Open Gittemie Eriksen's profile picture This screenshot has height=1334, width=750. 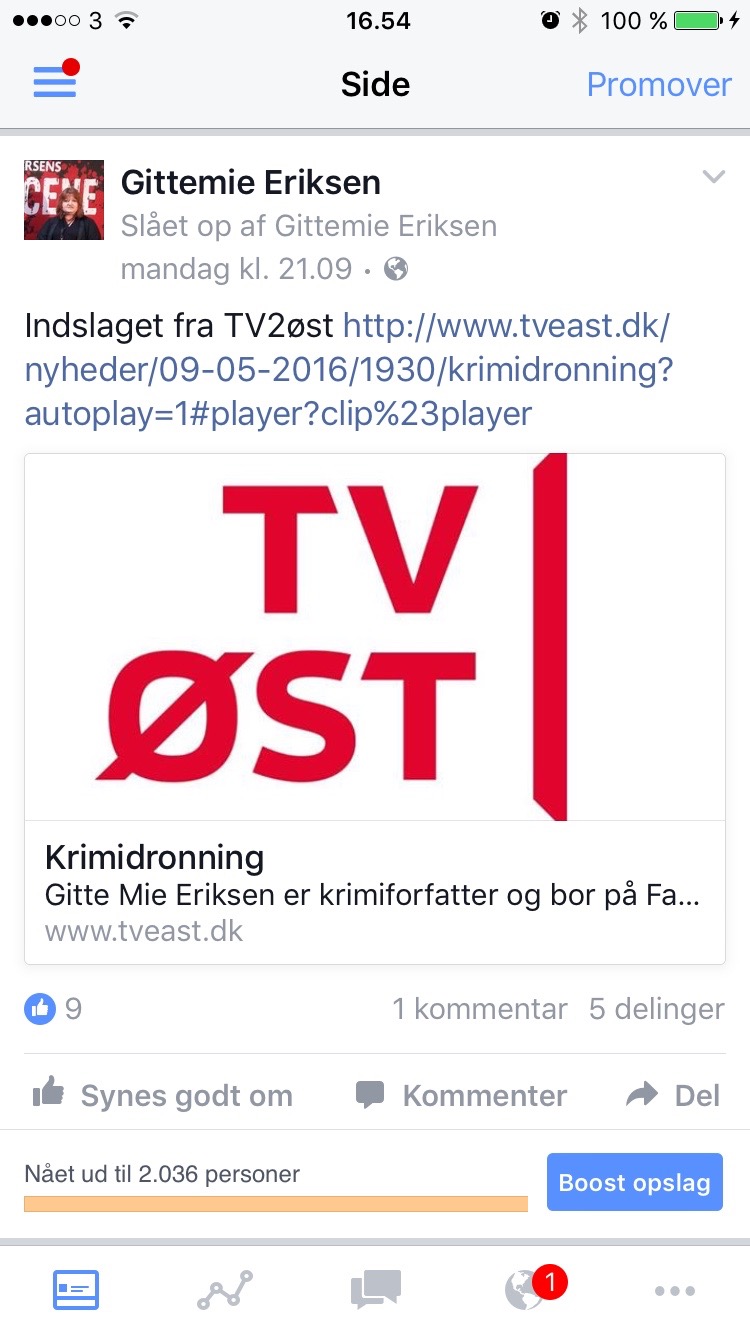[x=64, y=200]
